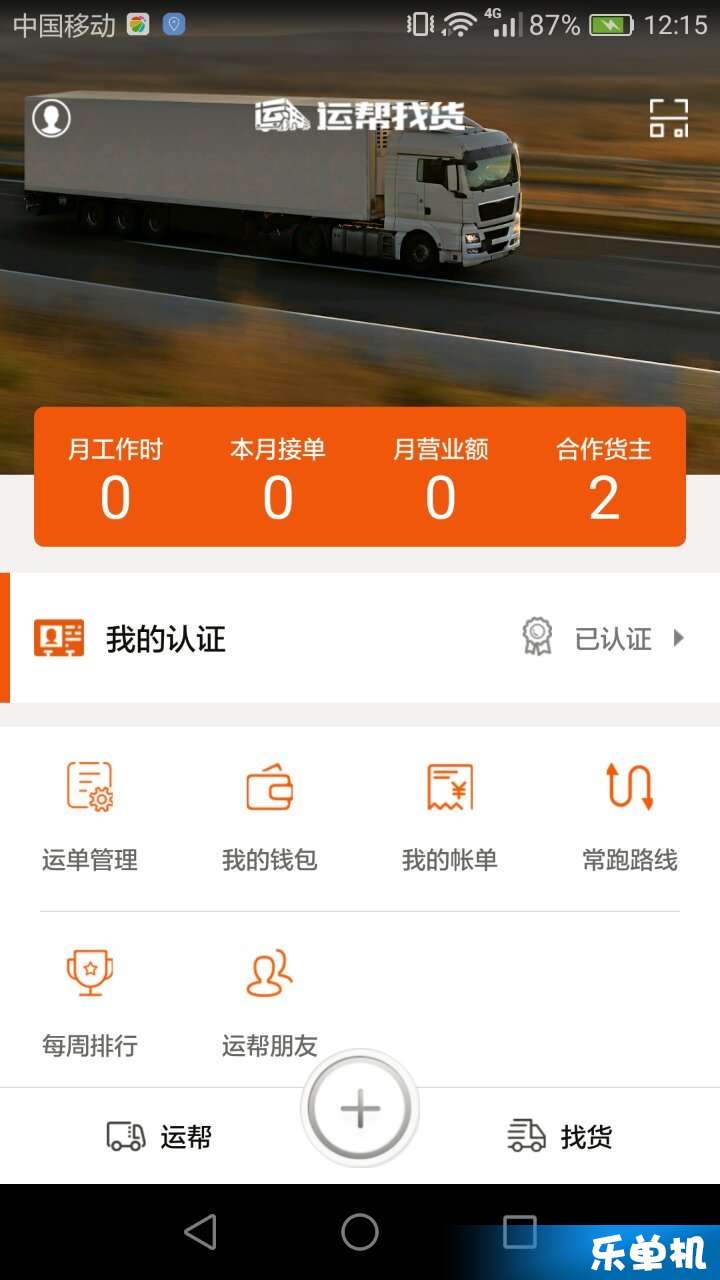Check 每周排行 weekly ranking
Screen dimensions: 720x1280
(90, 1002)
